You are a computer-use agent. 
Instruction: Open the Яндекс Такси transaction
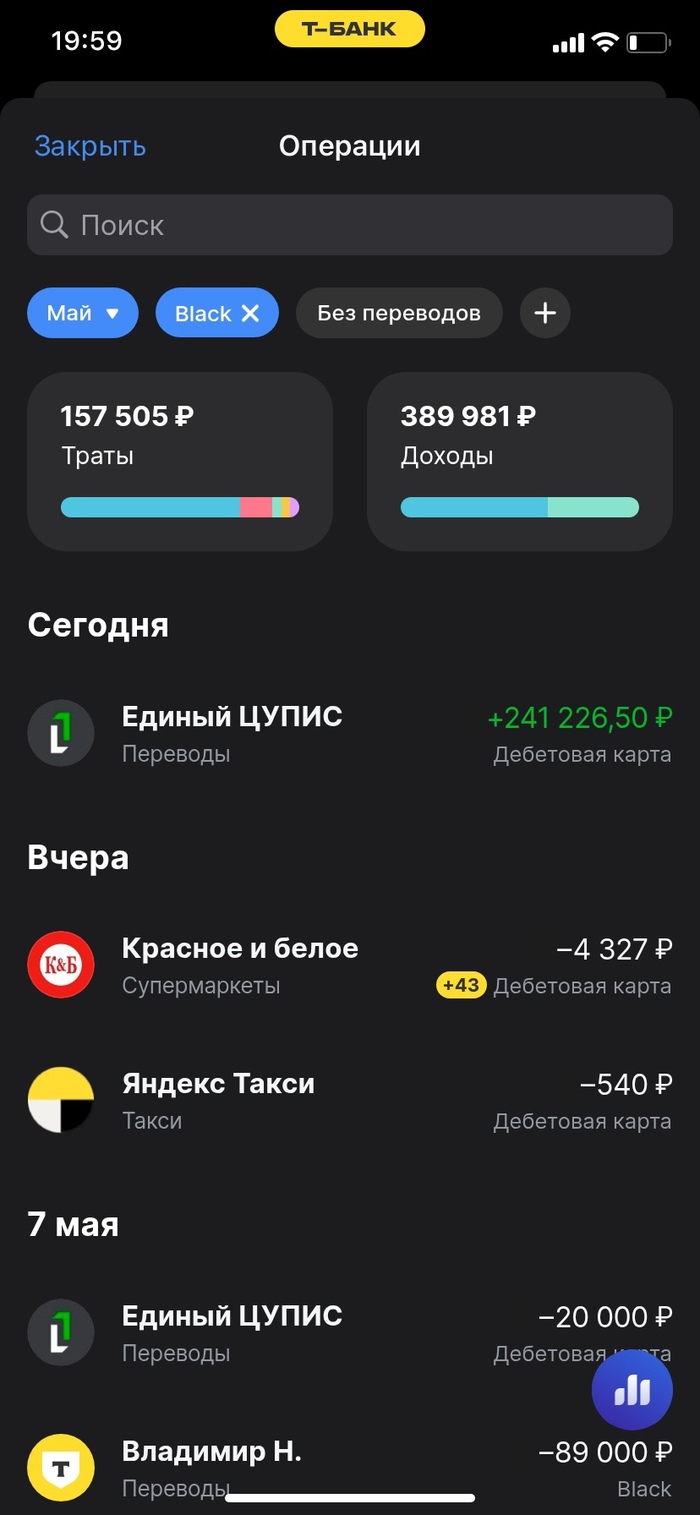click(x=350, y=1101)
